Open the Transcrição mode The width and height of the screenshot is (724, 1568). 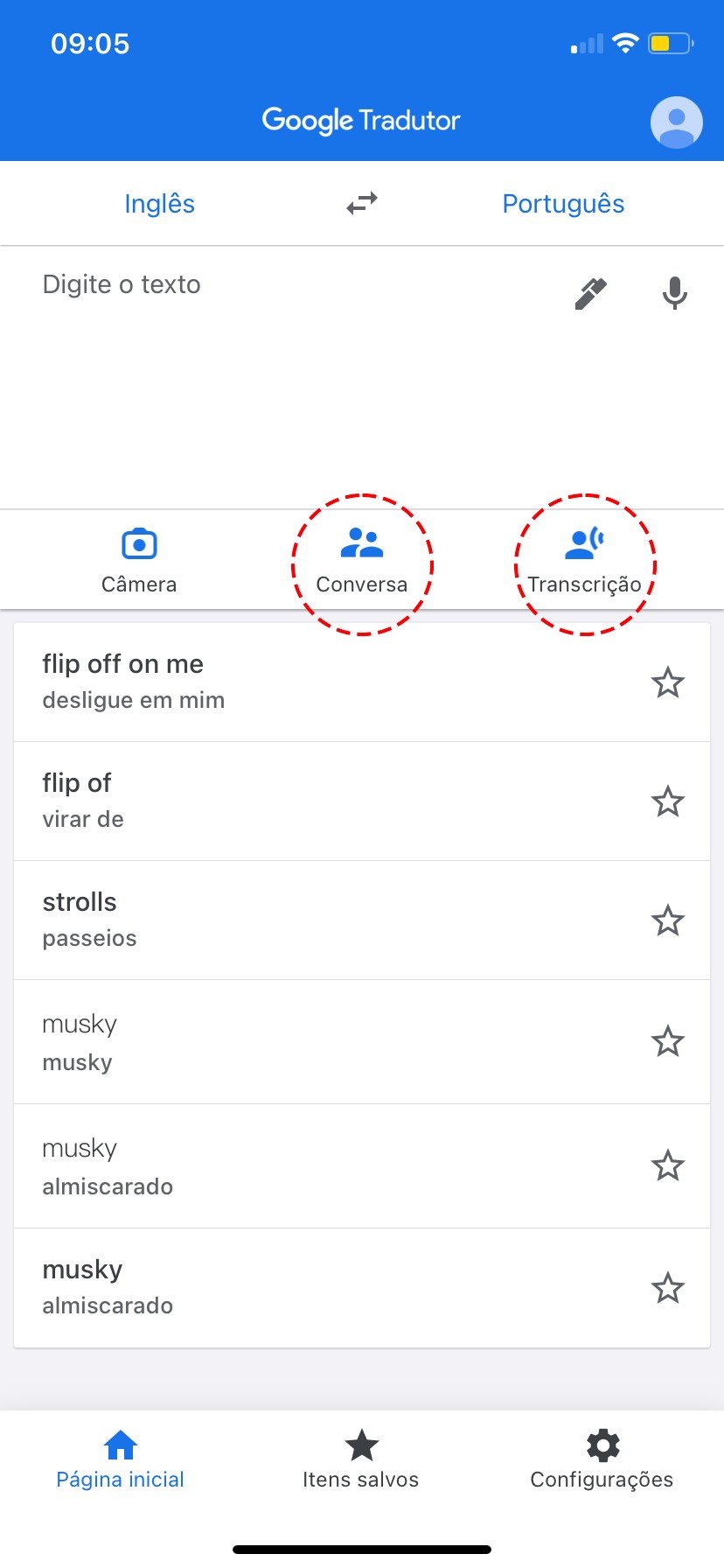[x=584, y=560]
